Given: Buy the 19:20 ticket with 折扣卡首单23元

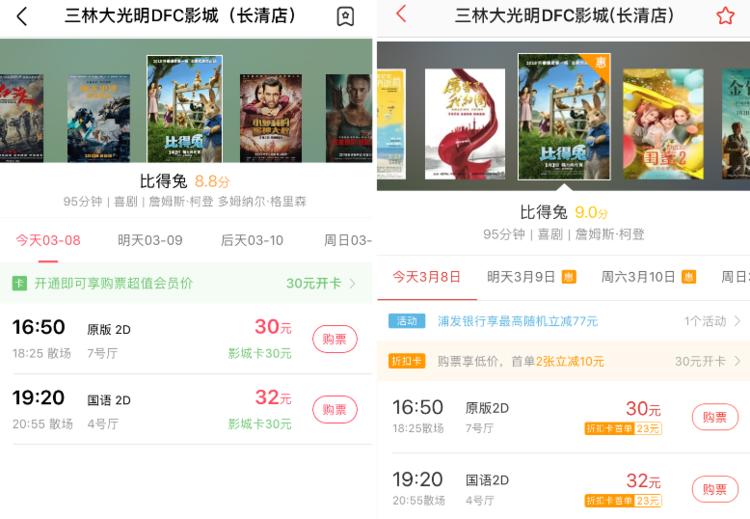Looking at the screenshot, I should click(x=714, y=489).
